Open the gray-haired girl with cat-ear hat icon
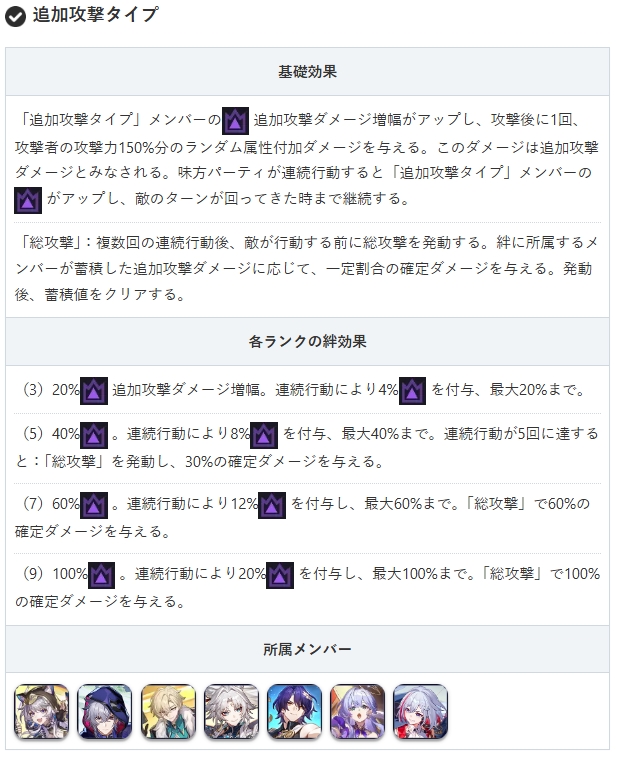This screenshot has width=617, height=762. click(41, 711)
